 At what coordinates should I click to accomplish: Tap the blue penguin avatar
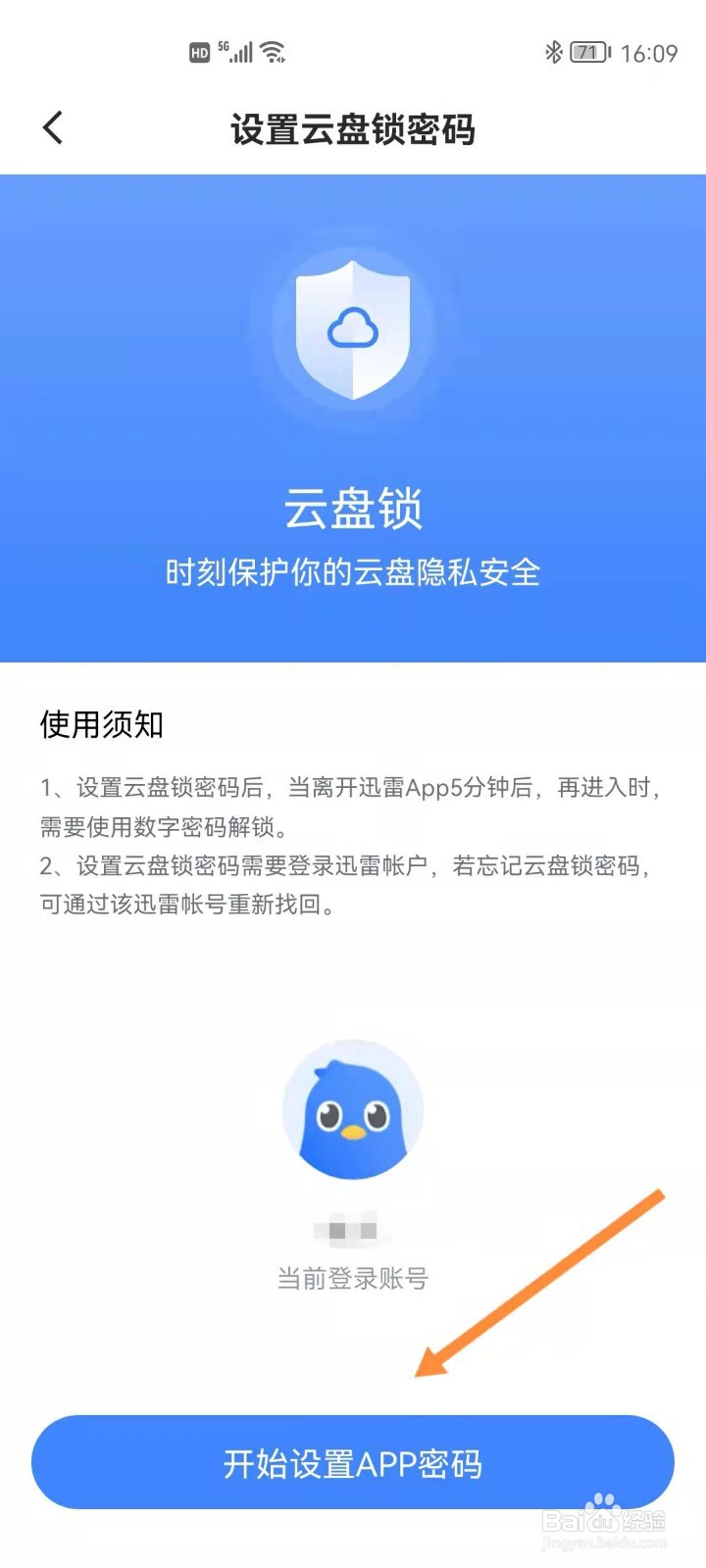coord(353,1110)
